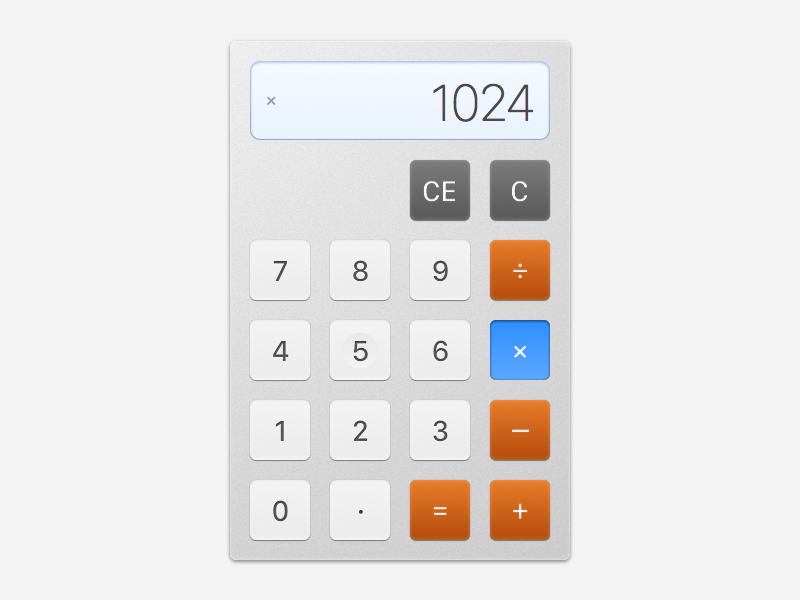Insert a decimal point
This screenshot has width=800, height=600.
click(x=360, y=510)
